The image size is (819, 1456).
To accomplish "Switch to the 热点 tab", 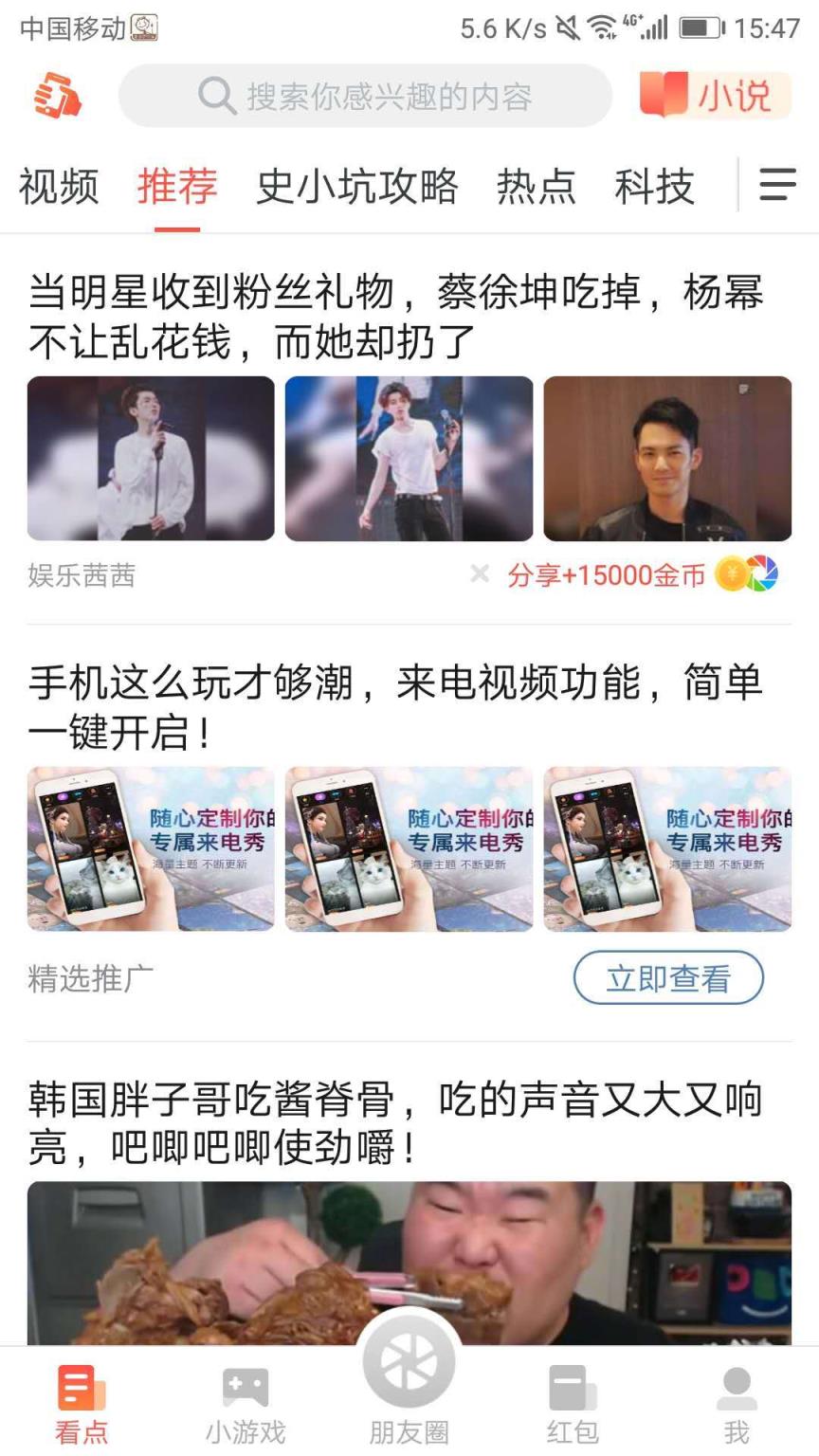I will (536, 189).
